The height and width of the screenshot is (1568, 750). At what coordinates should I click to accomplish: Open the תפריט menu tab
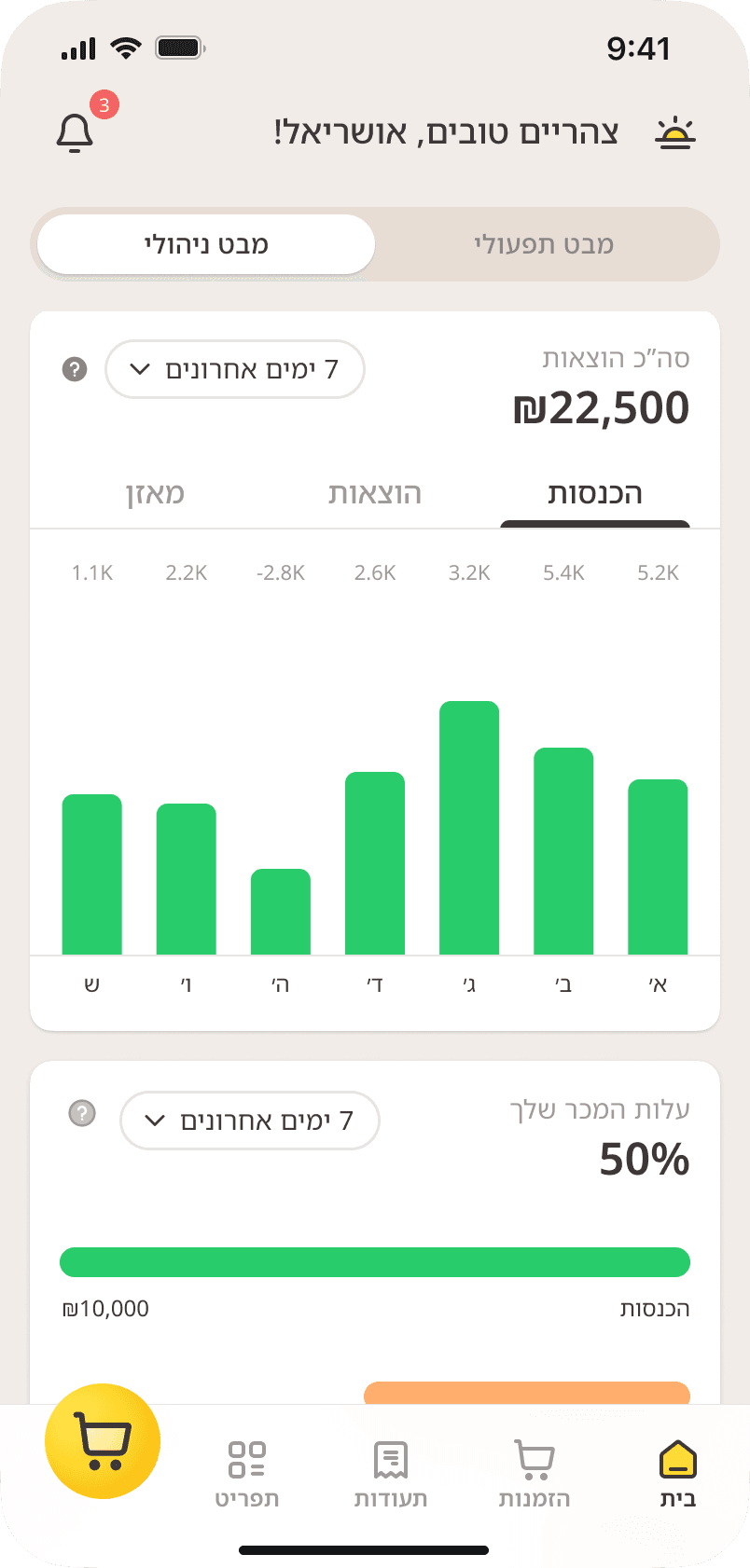point(247,1472)
